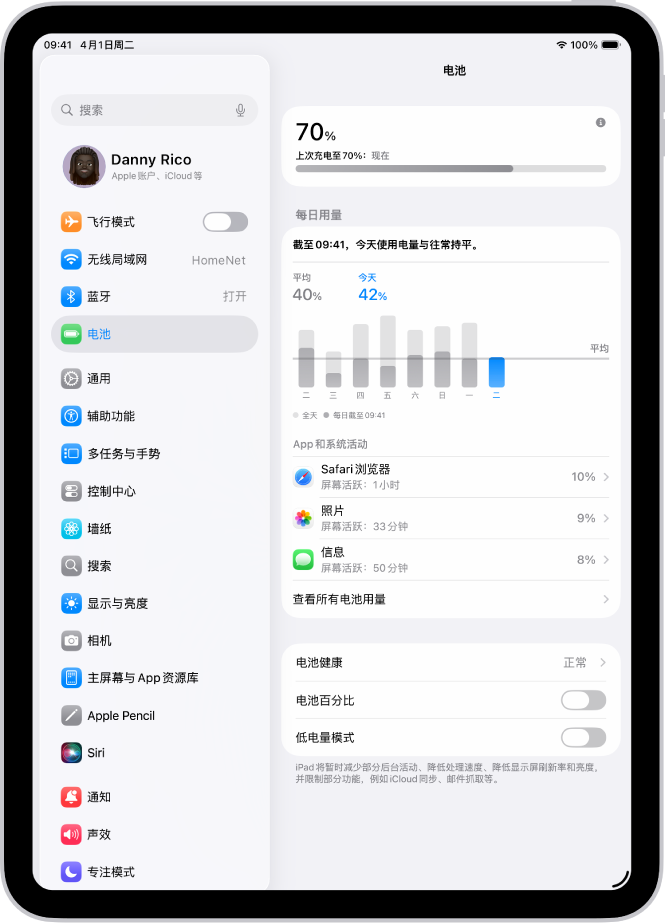The image size is (665, 923).
Task: Open 查看所有电池用量
Action: click(x=450, y=599)
